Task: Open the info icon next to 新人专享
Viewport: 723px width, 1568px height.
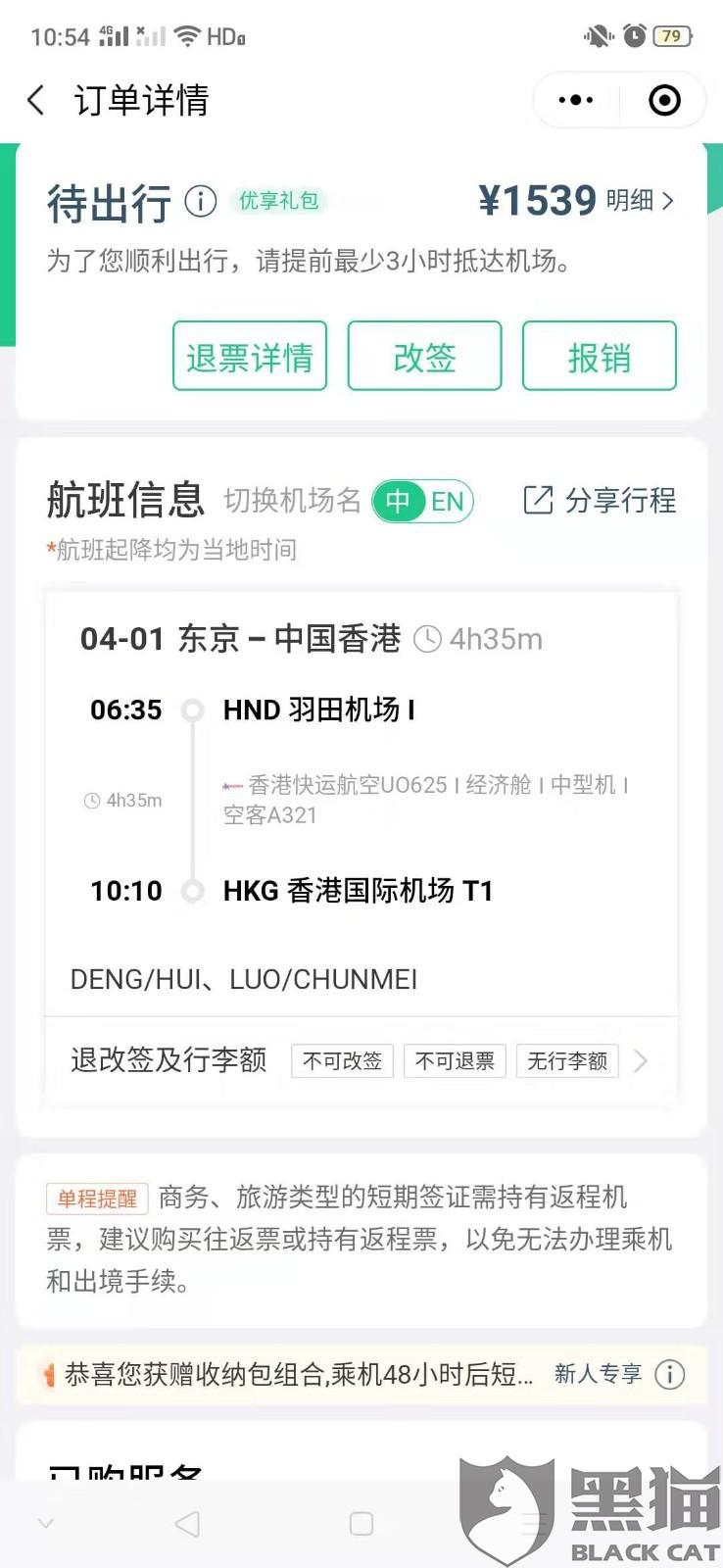Action: click(669, 1374)
